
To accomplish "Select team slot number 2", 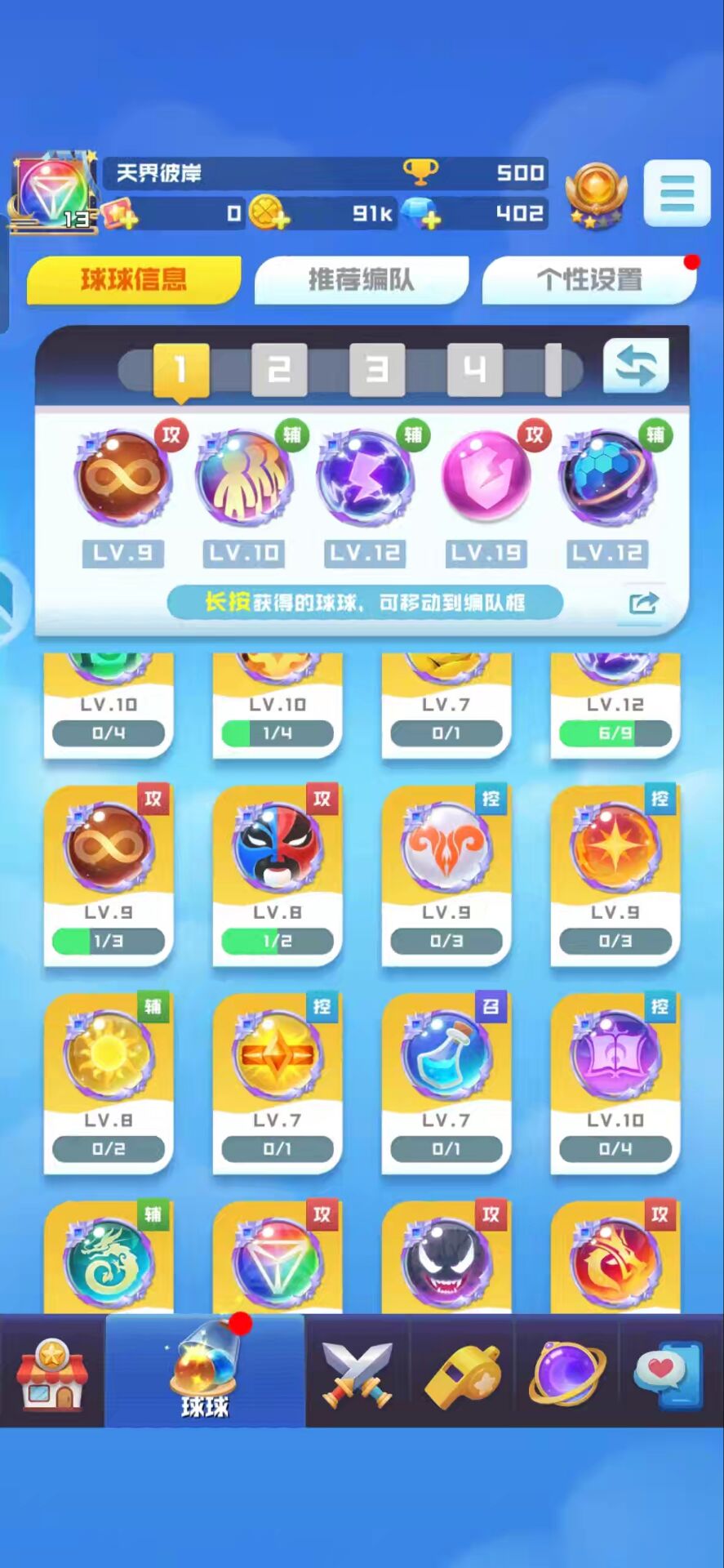I will point(279,370).
